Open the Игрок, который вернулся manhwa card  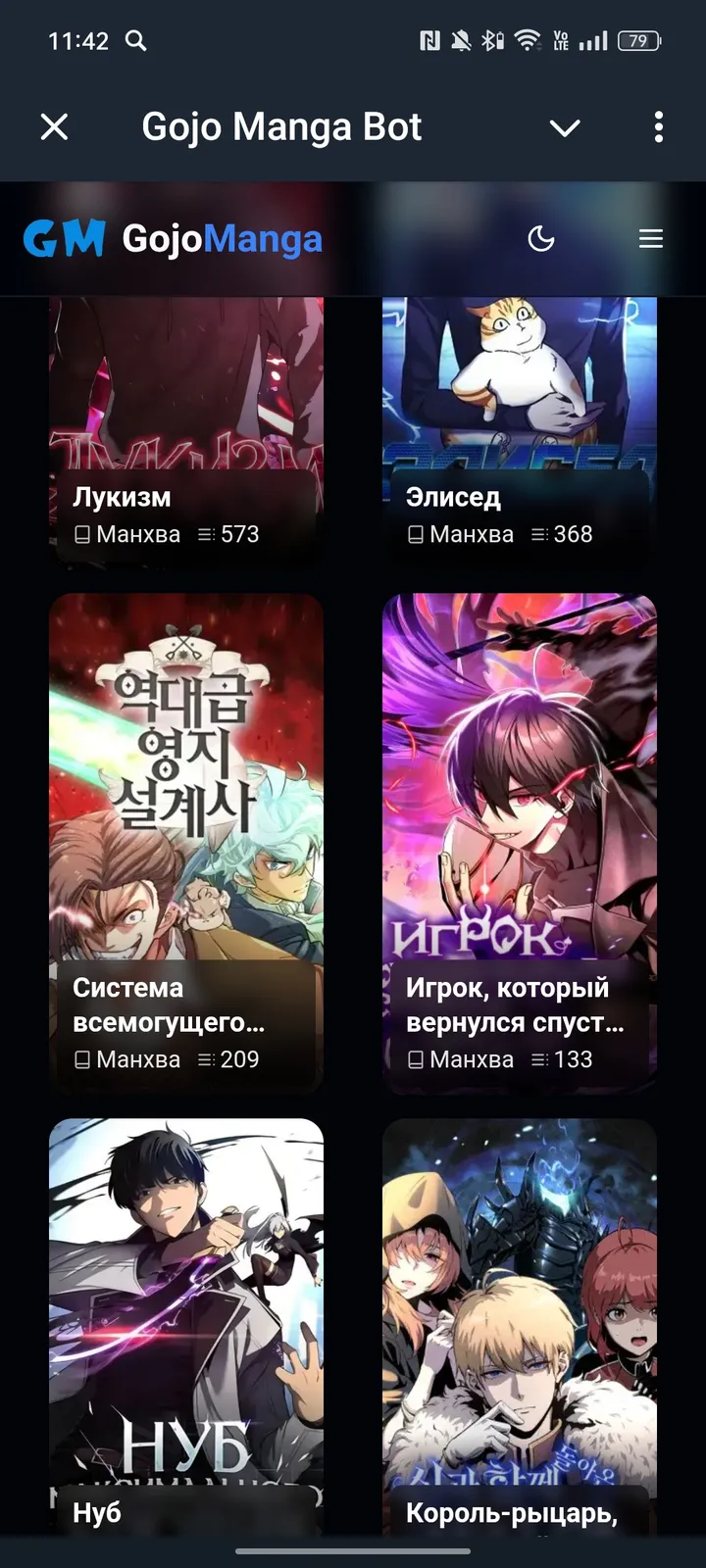point(520,843)
